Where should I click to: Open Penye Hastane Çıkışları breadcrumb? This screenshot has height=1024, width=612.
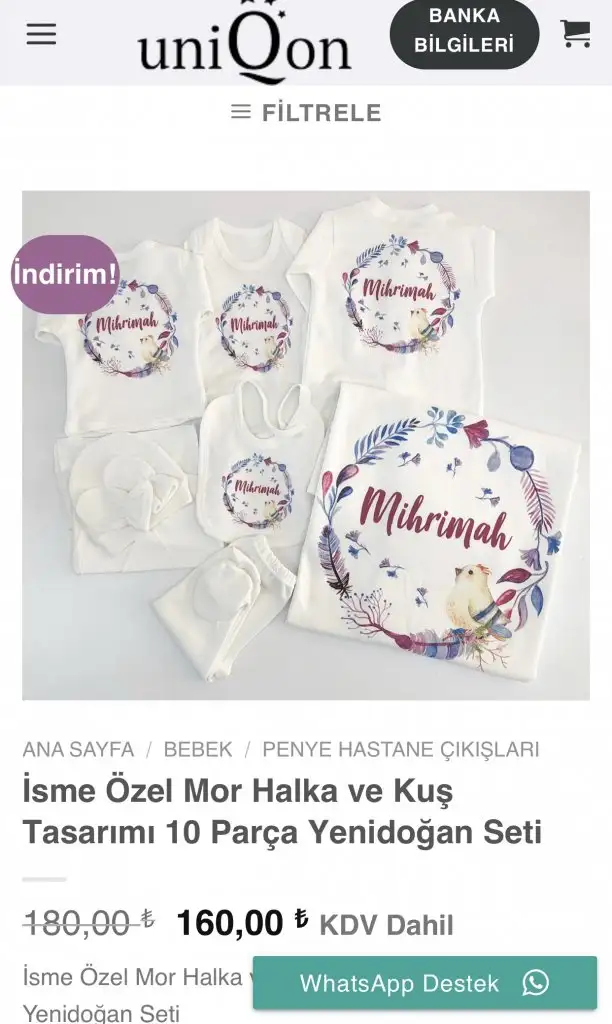click(400, 749)
